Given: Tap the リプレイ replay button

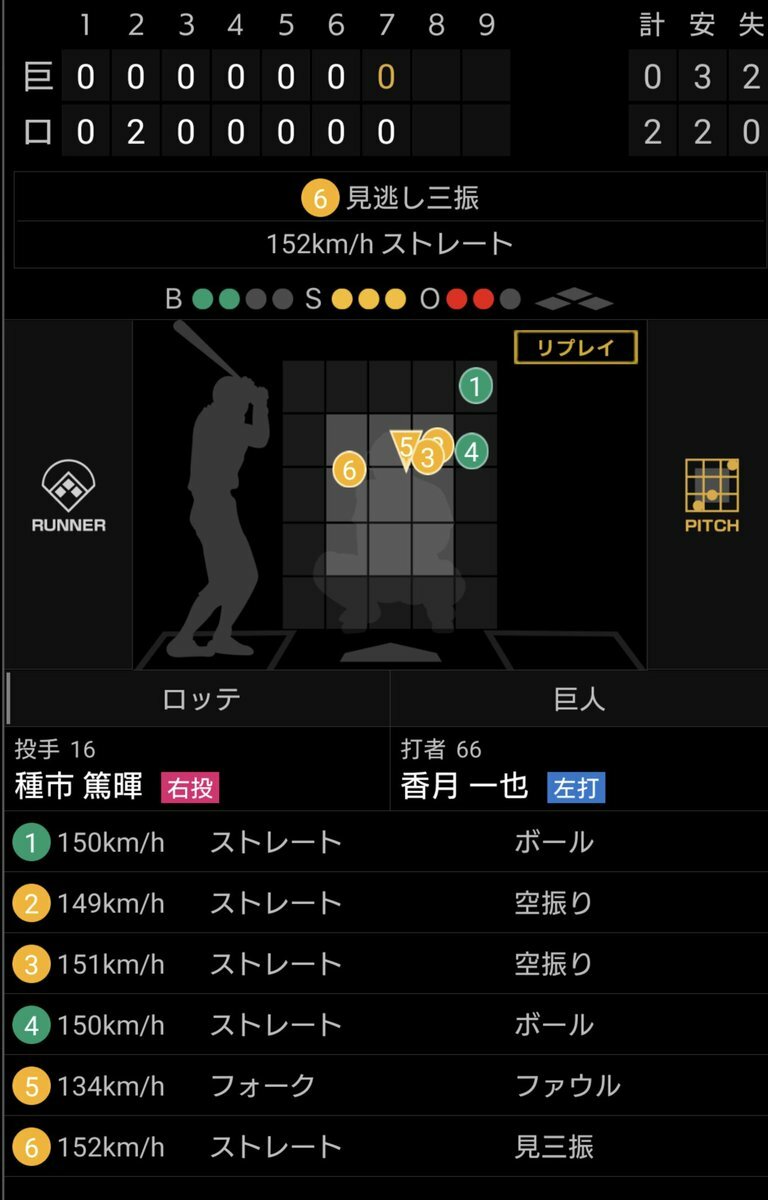Looking at the screenshot, I should coord(575,347).
